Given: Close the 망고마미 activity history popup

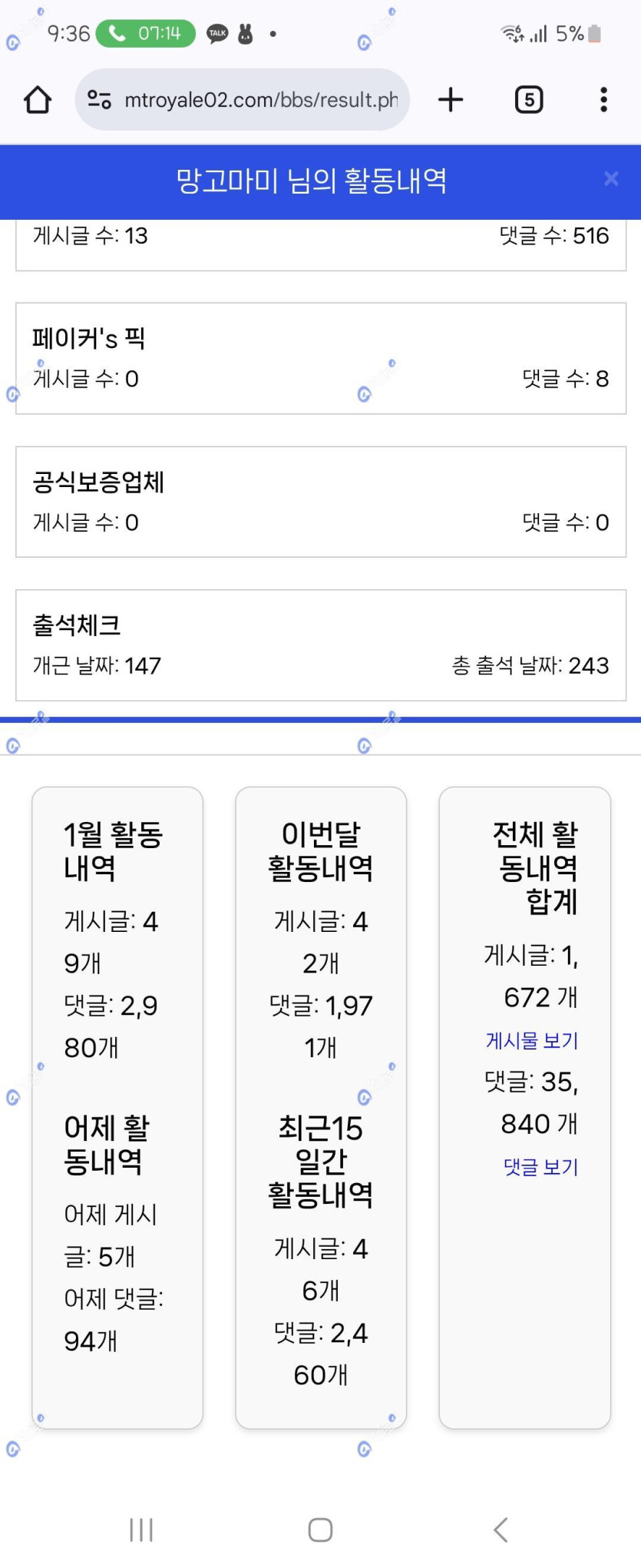Looking at the screenshot, I should (x=611, y=179).
